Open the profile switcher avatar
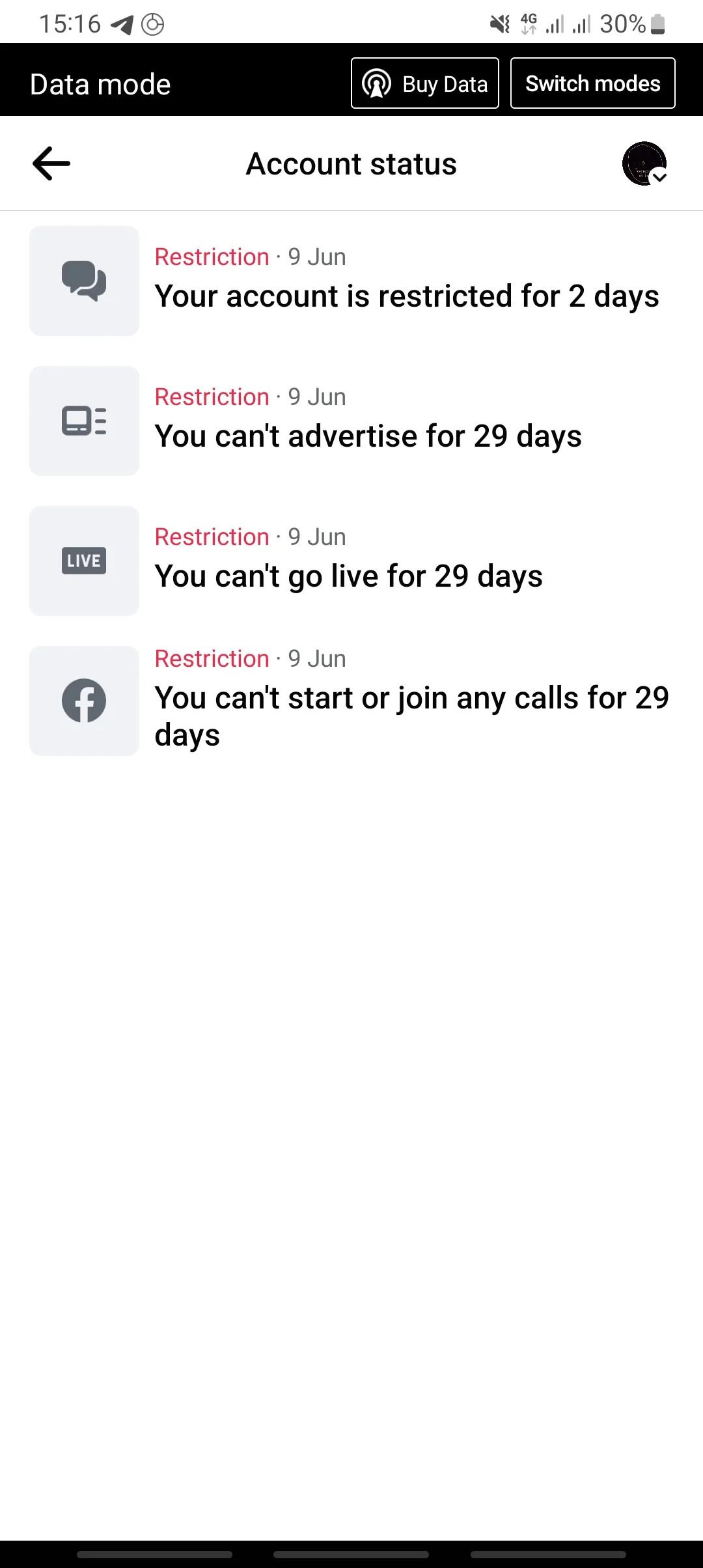Screen dimensions: 703x1568 (644, 163)
